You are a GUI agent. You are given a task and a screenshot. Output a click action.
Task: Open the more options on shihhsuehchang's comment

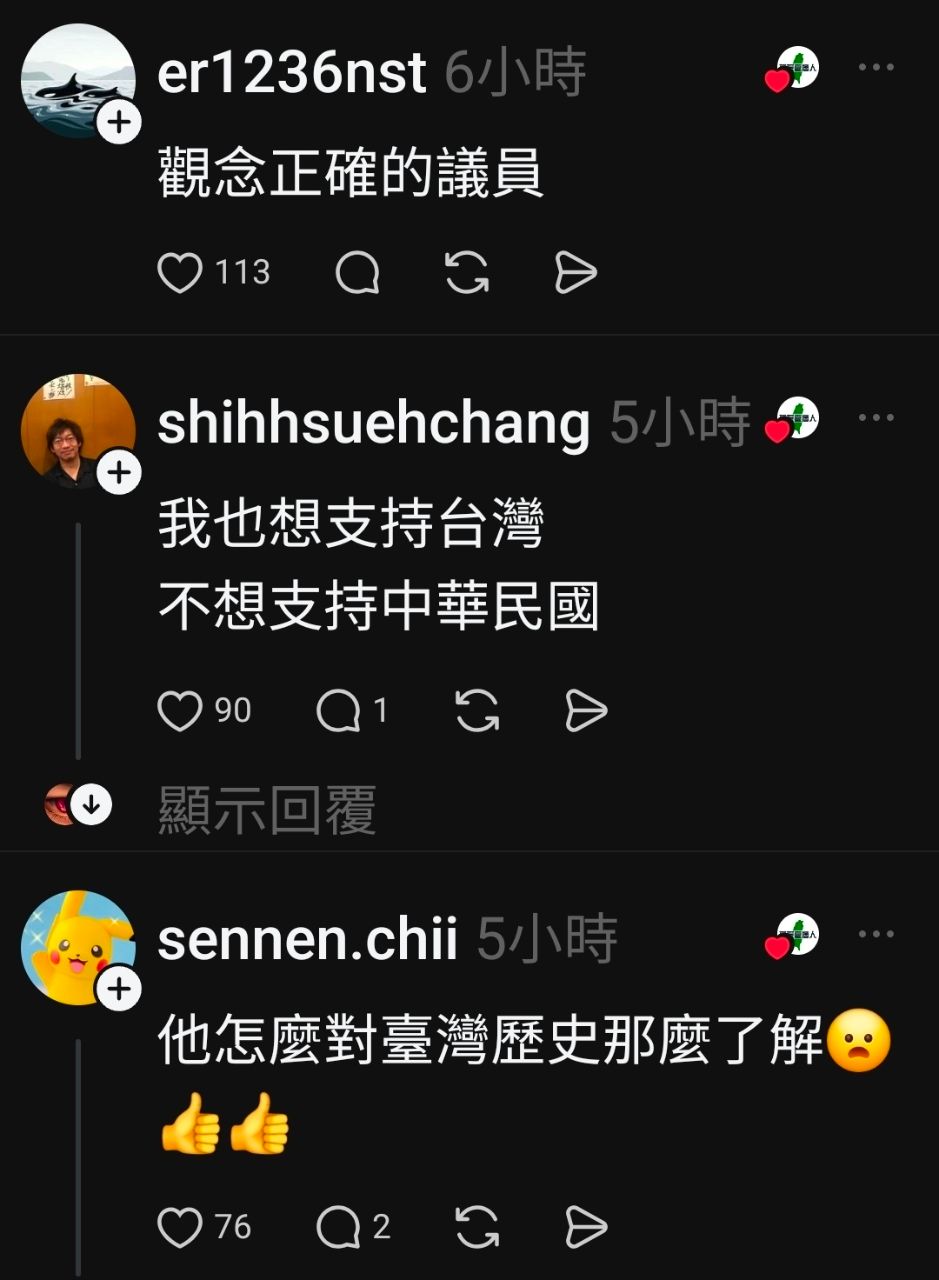[x=876, y=417]
